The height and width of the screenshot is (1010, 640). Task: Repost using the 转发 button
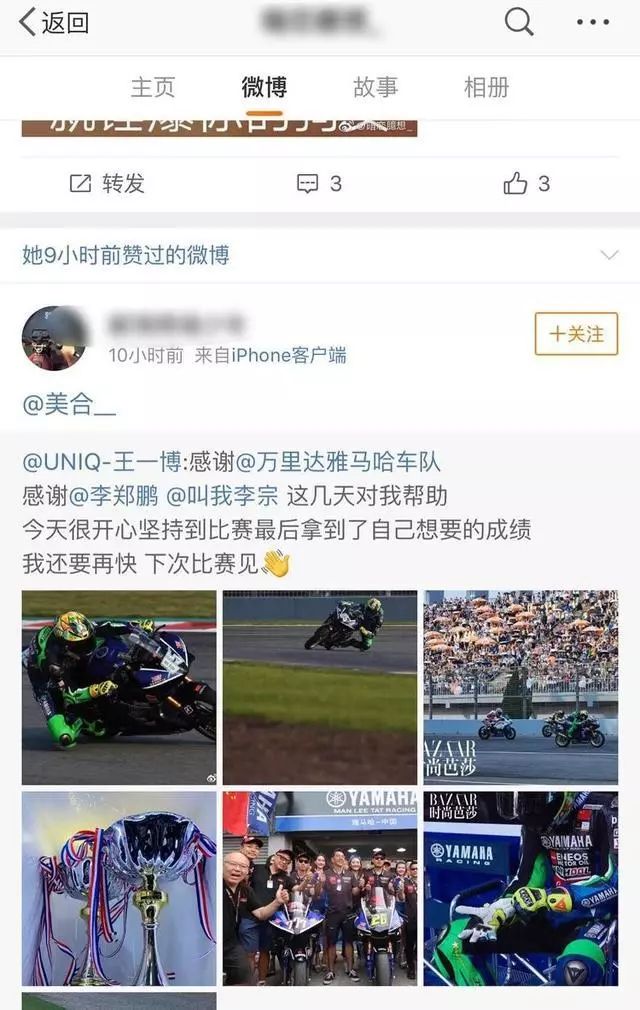[107, 184]
